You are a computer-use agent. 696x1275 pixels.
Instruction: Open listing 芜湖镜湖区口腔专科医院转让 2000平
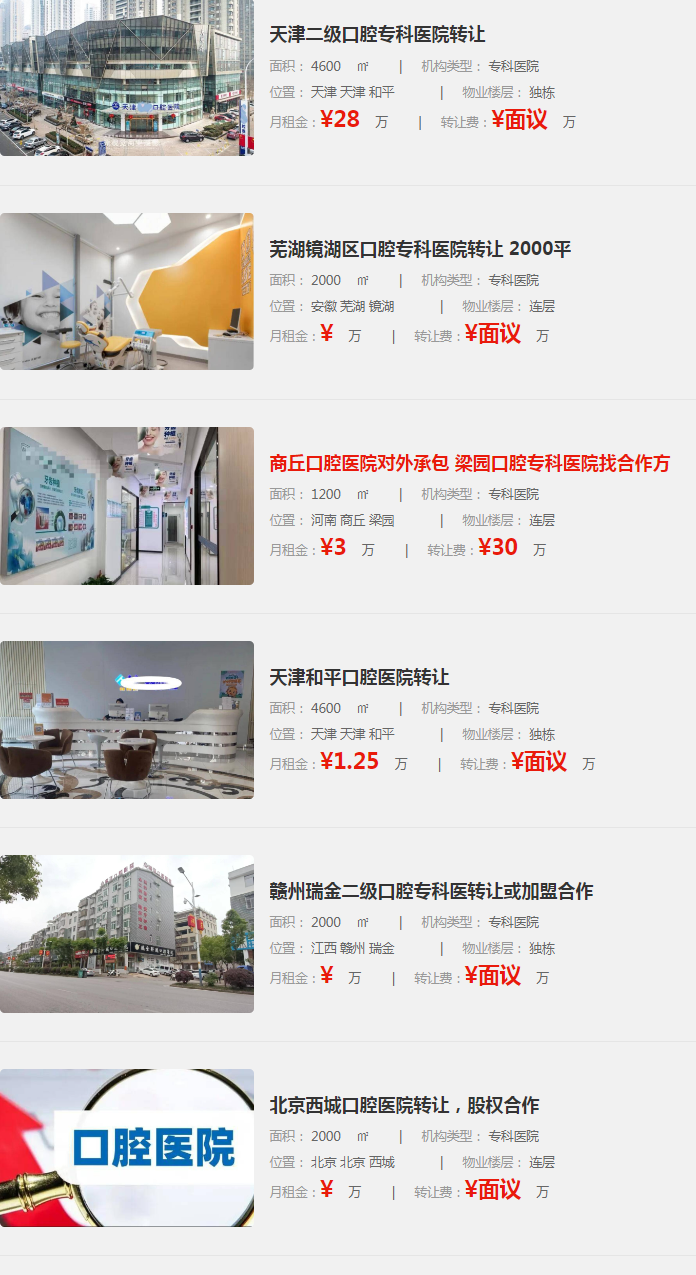coord(420,249)
